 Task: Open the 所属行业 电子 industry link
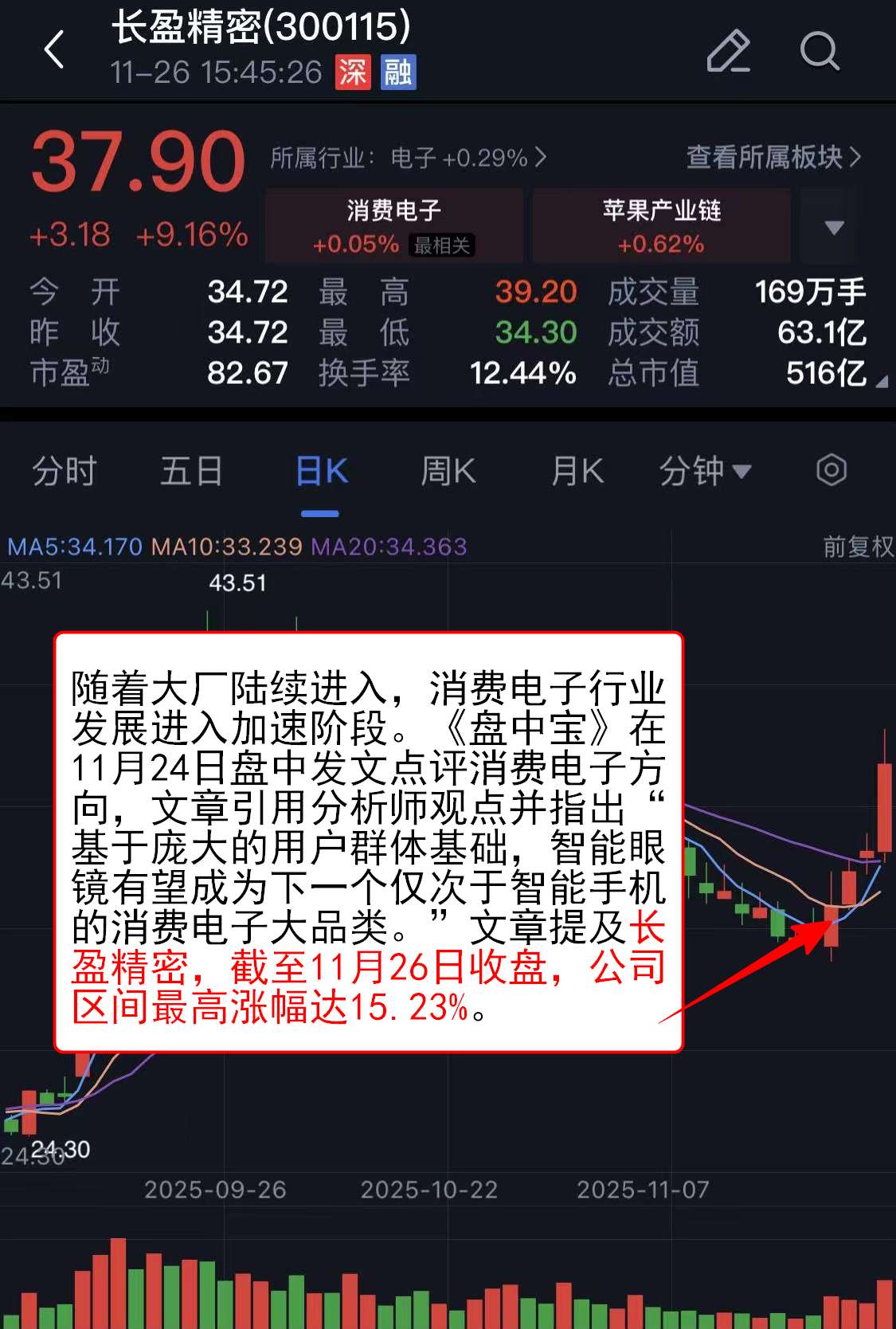(408, 158)
